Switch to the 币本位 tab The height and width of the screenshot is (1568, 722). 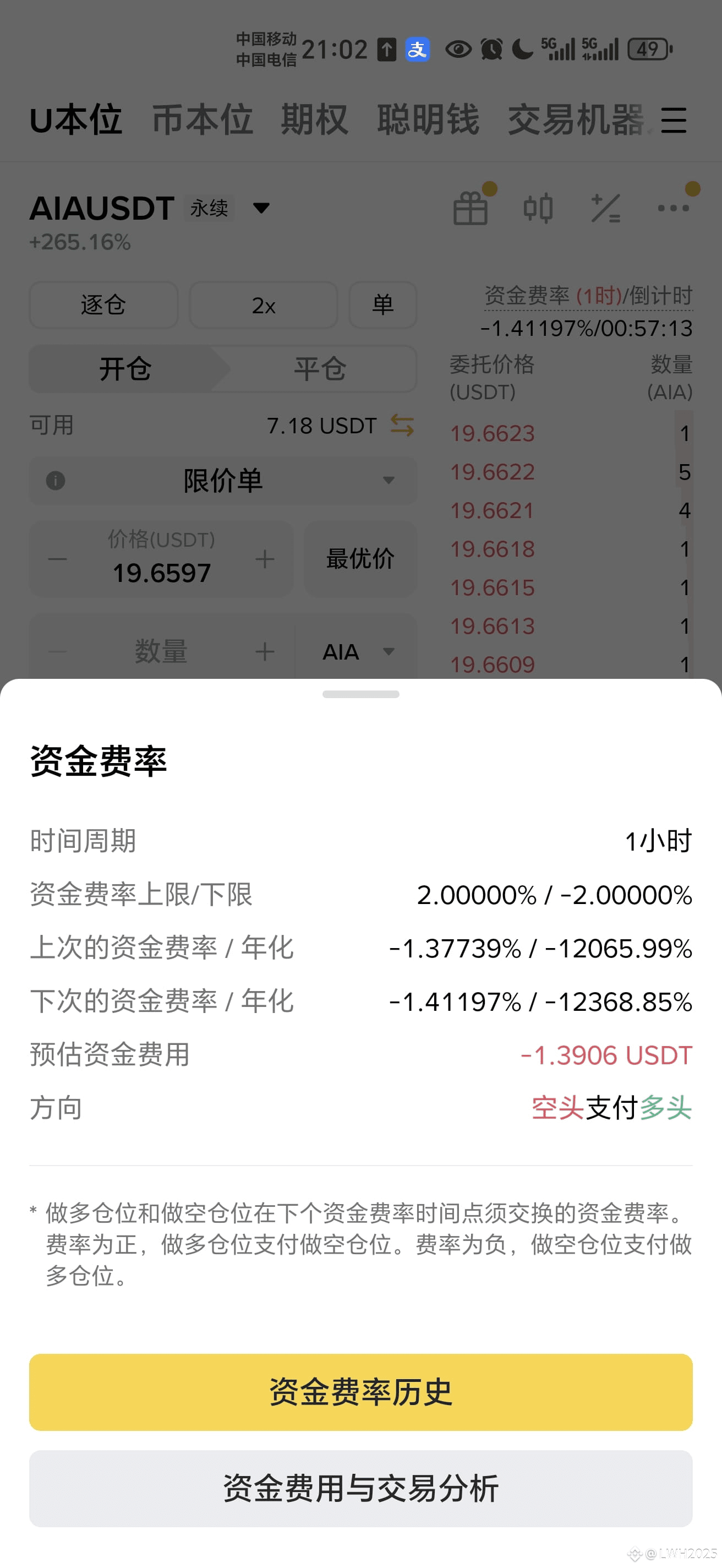[x=204, y=119]
